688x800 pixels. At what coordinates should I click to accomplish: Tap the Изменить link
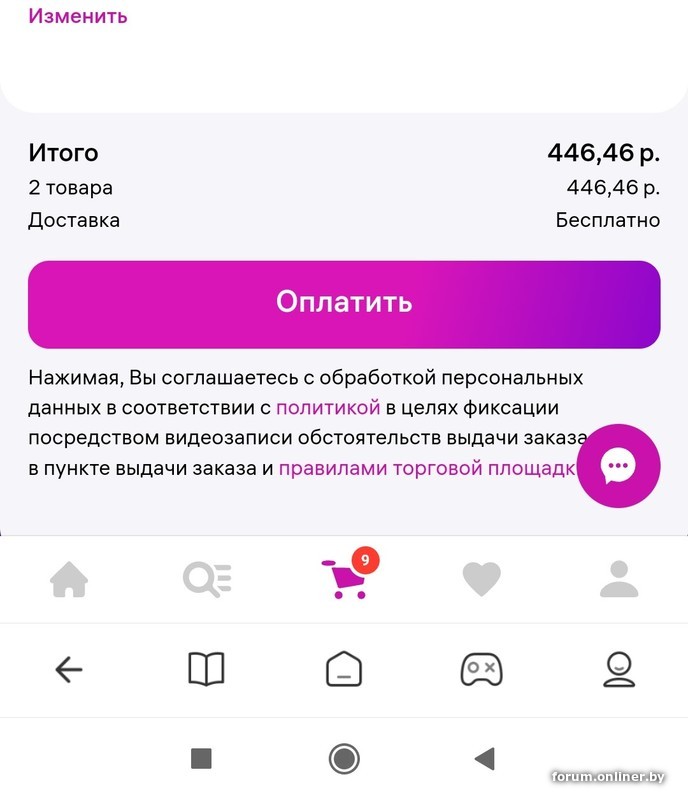pyautogui.click(x=78, y=16)
